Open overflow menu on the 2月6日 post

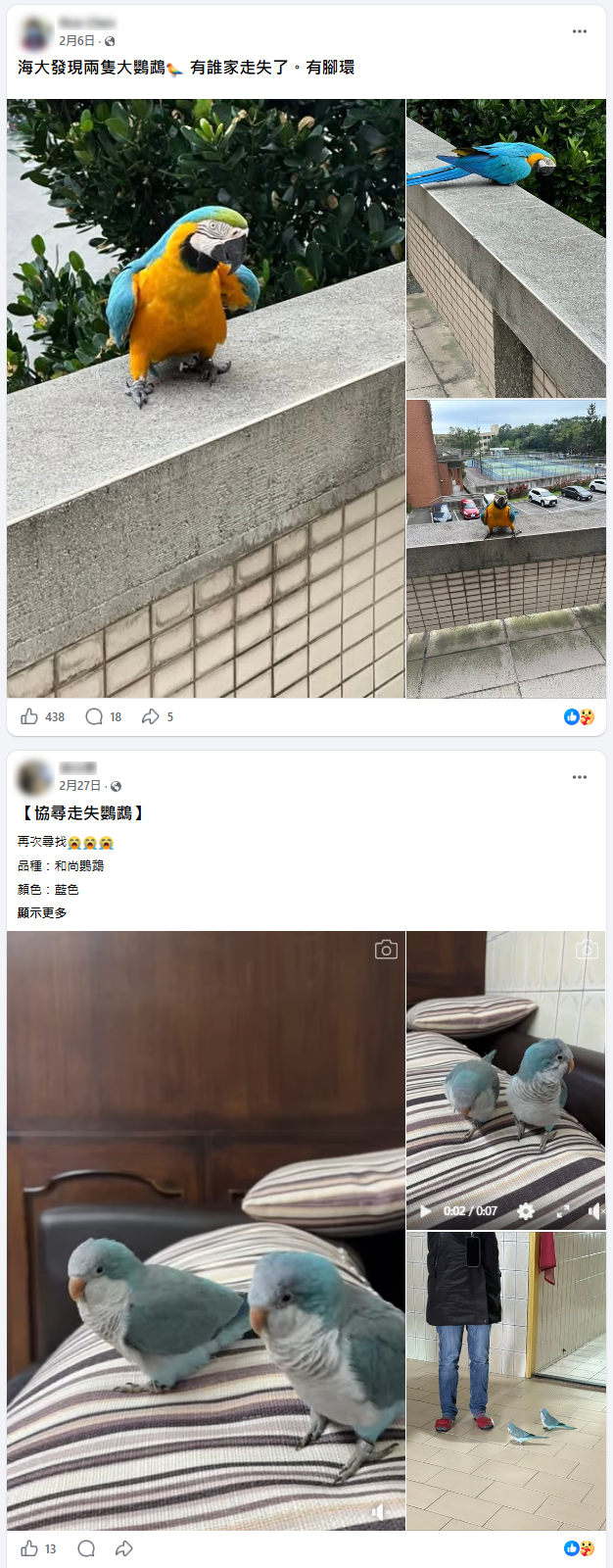click(x=580, y=31)
